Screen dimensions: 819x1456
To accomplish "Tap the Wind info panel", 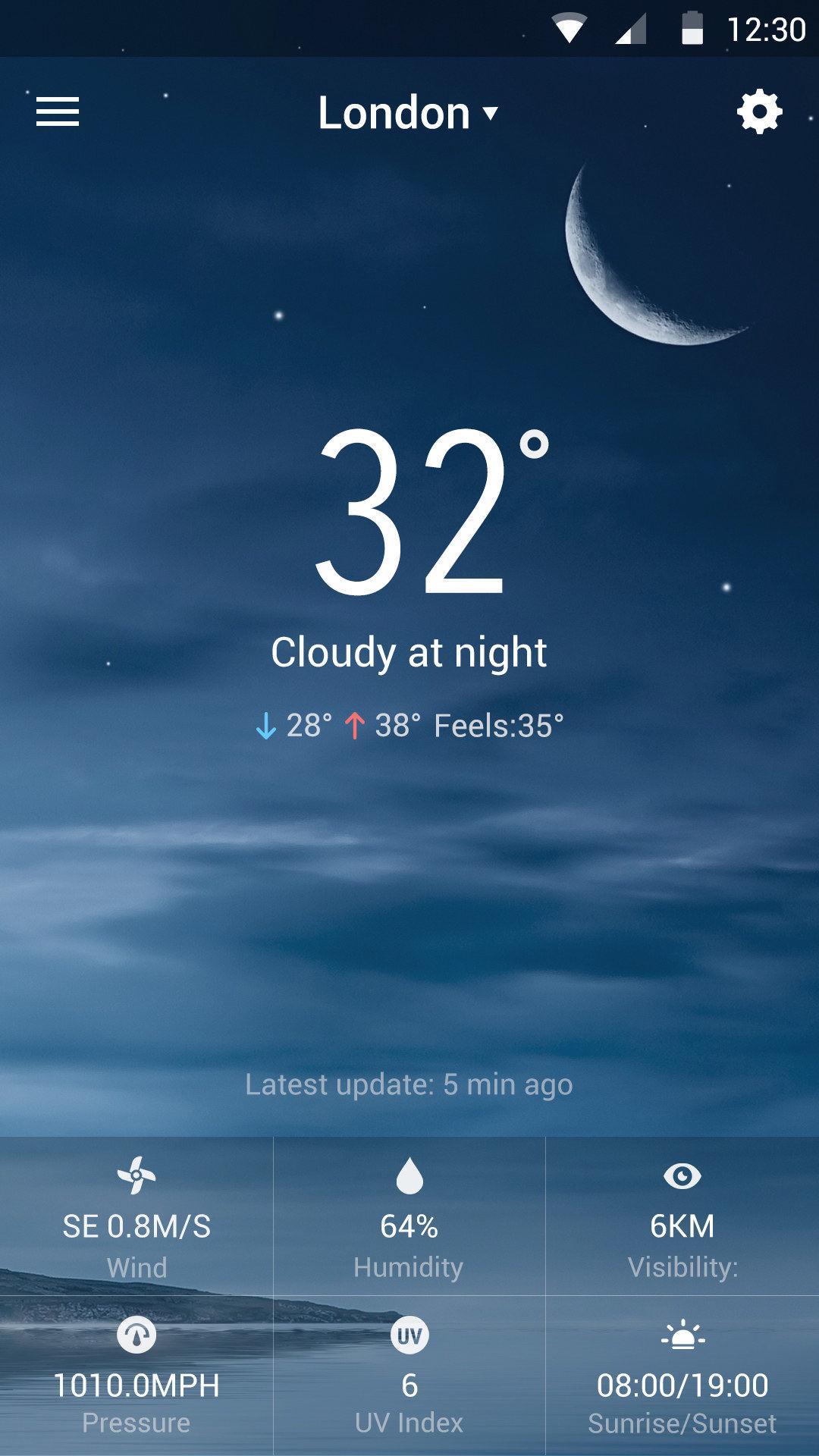I will pos(136,1213).
